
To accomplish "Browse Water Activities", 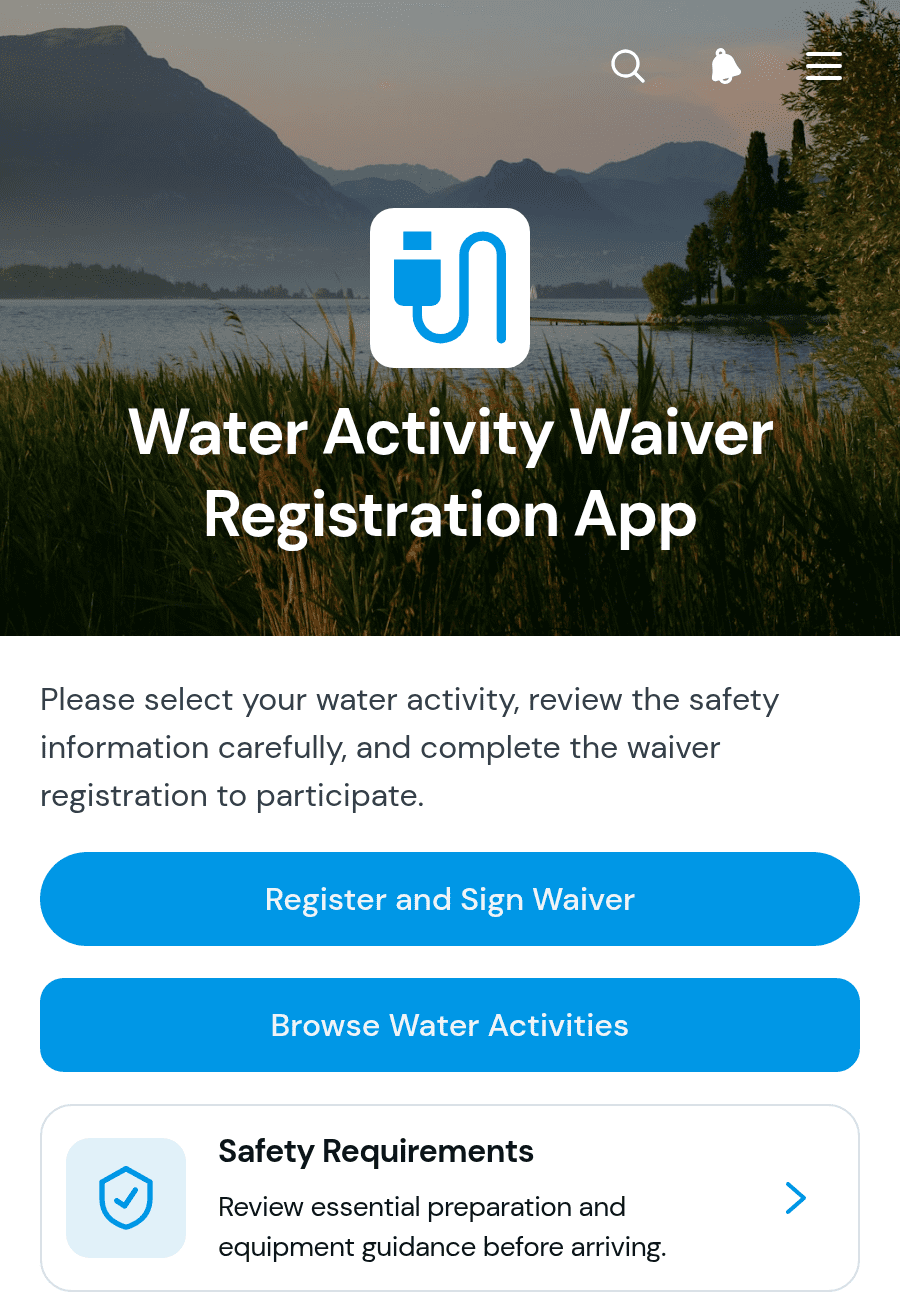I will point(450,1025).
